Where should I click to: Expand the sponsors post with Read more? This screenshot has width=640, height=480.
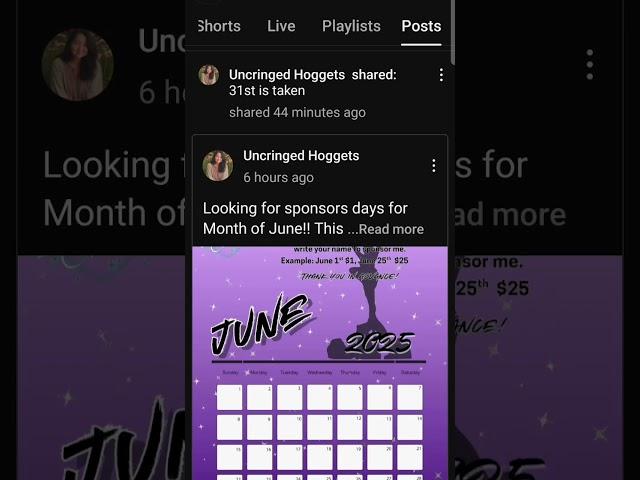pyautogui.click(x=386, y=229)
